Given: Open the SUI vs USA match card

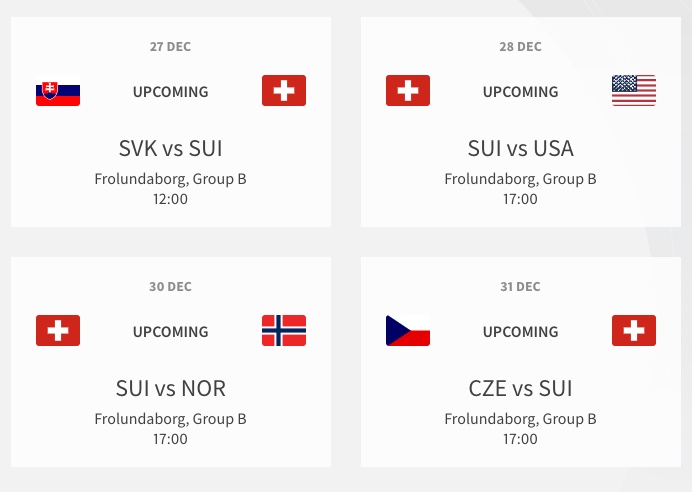Looking at the screenshot, I should click(520, 149).
